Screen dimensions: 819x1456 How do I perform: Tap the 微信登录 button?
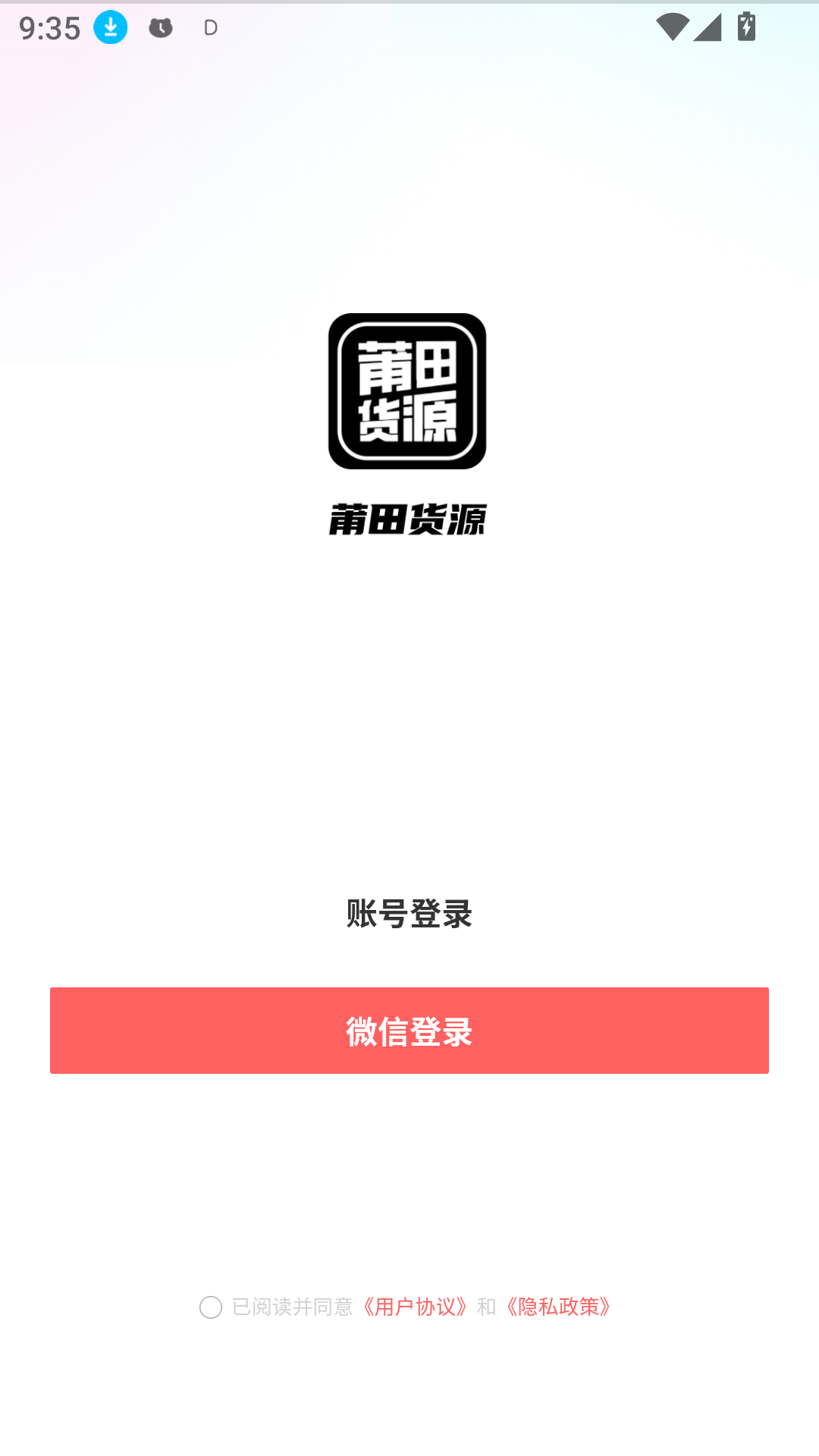coord(409,1031)
